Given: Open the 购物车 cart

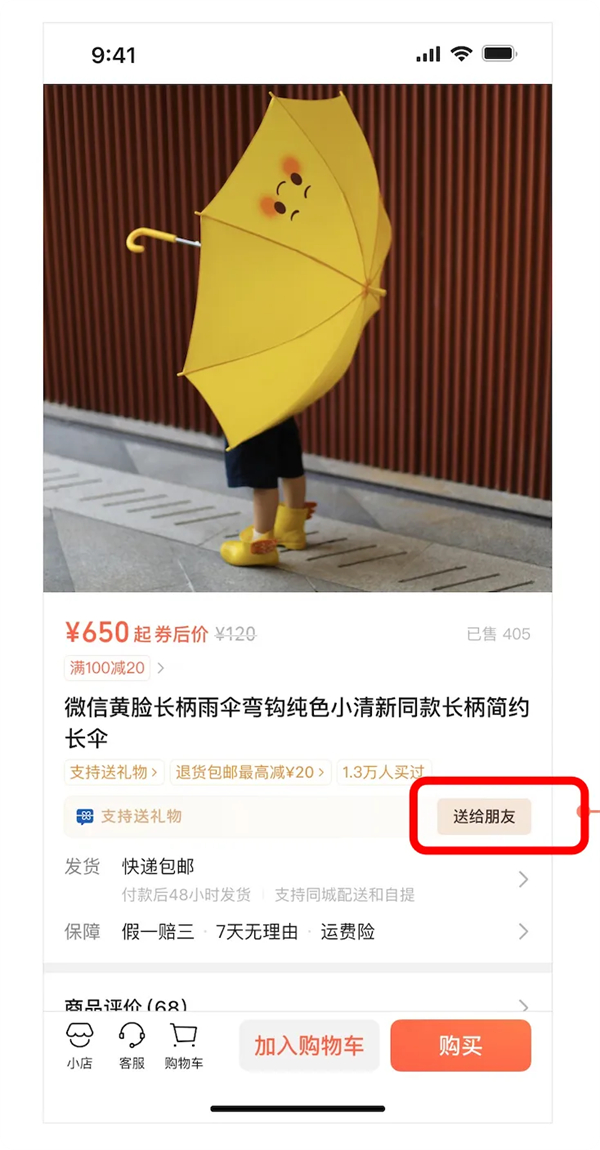Looking at the screenshot, I should pos(183,1045).
